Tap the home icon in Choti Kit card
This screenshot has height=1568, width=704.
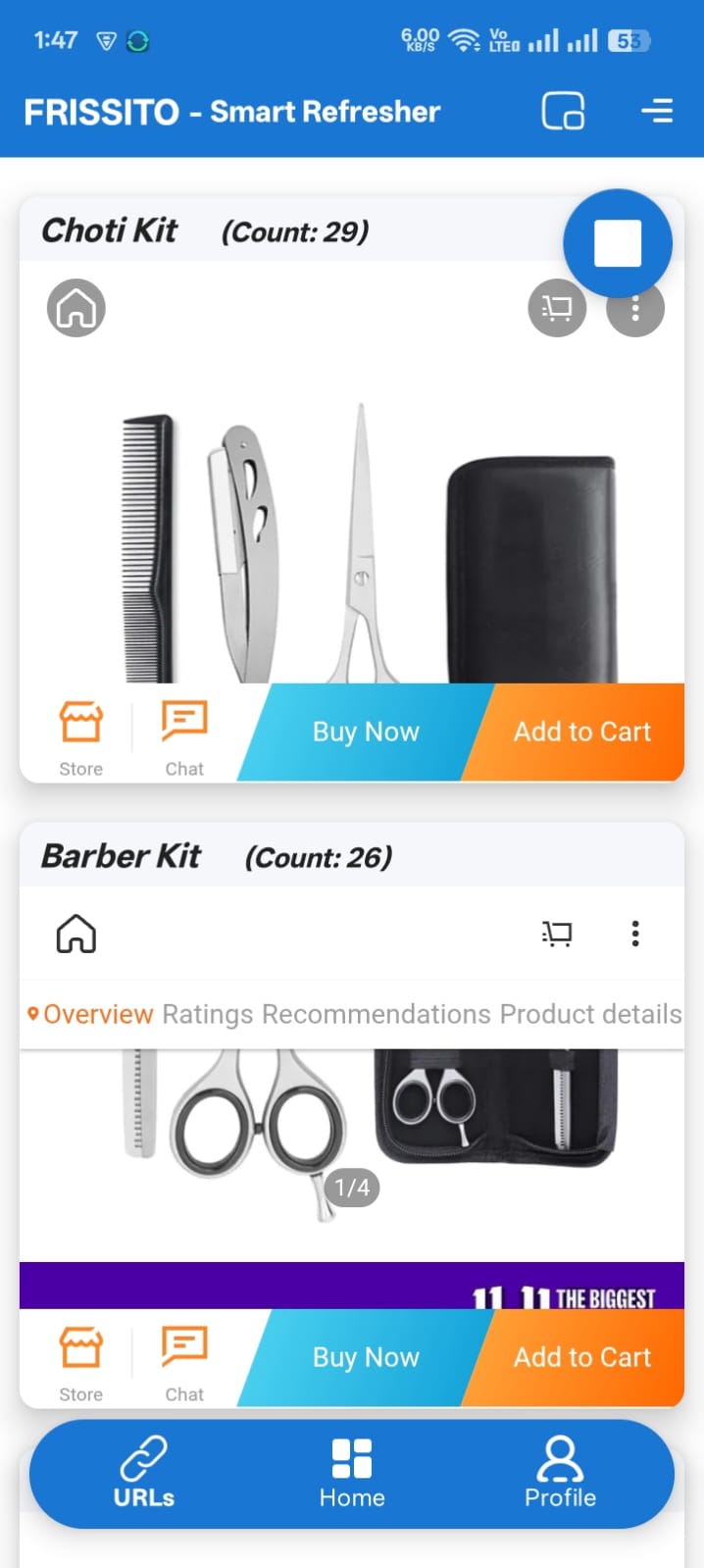[76, 309]
